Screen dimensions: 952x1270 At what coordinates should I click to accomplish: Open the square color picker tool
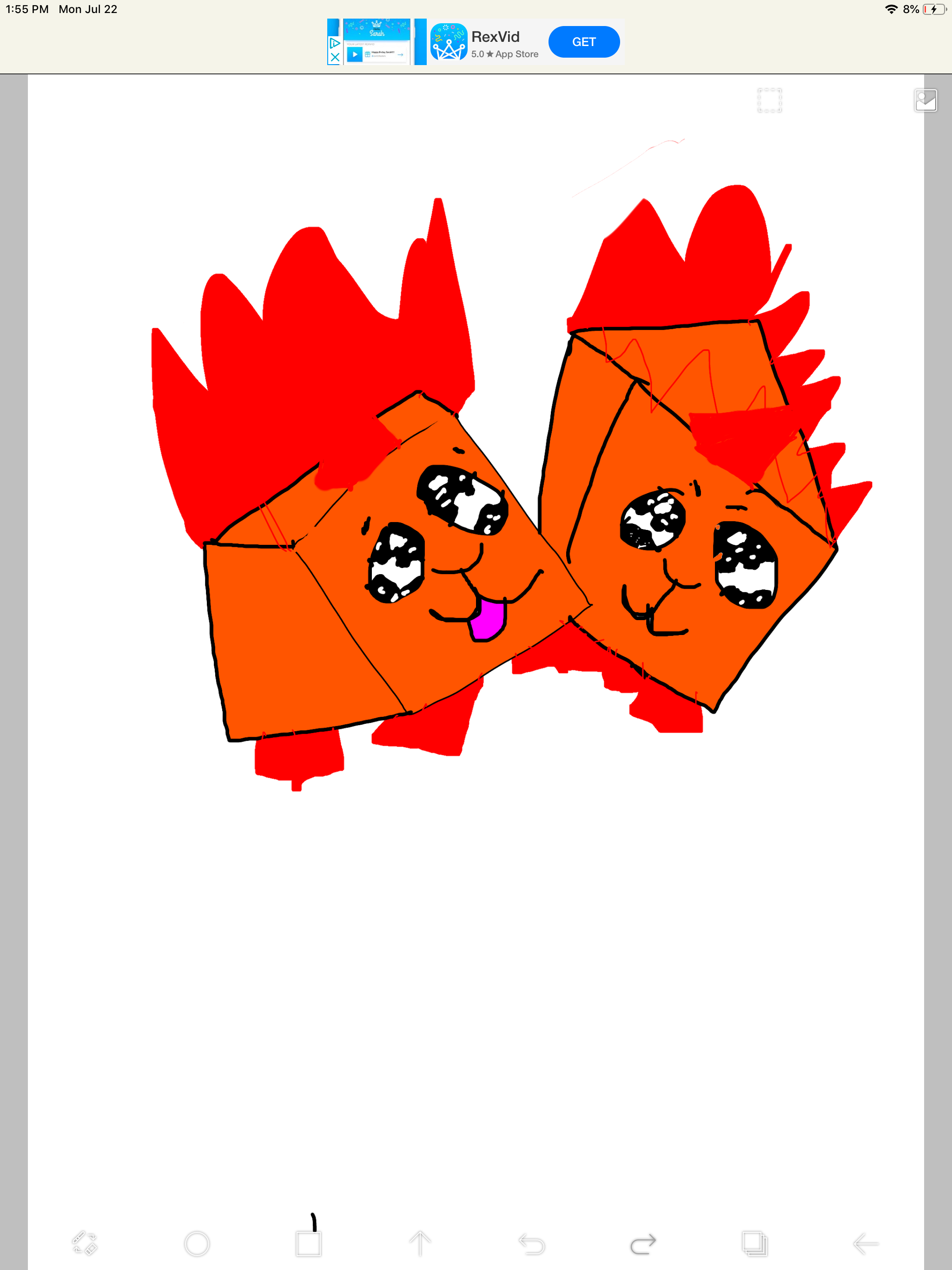[308, 1244]
